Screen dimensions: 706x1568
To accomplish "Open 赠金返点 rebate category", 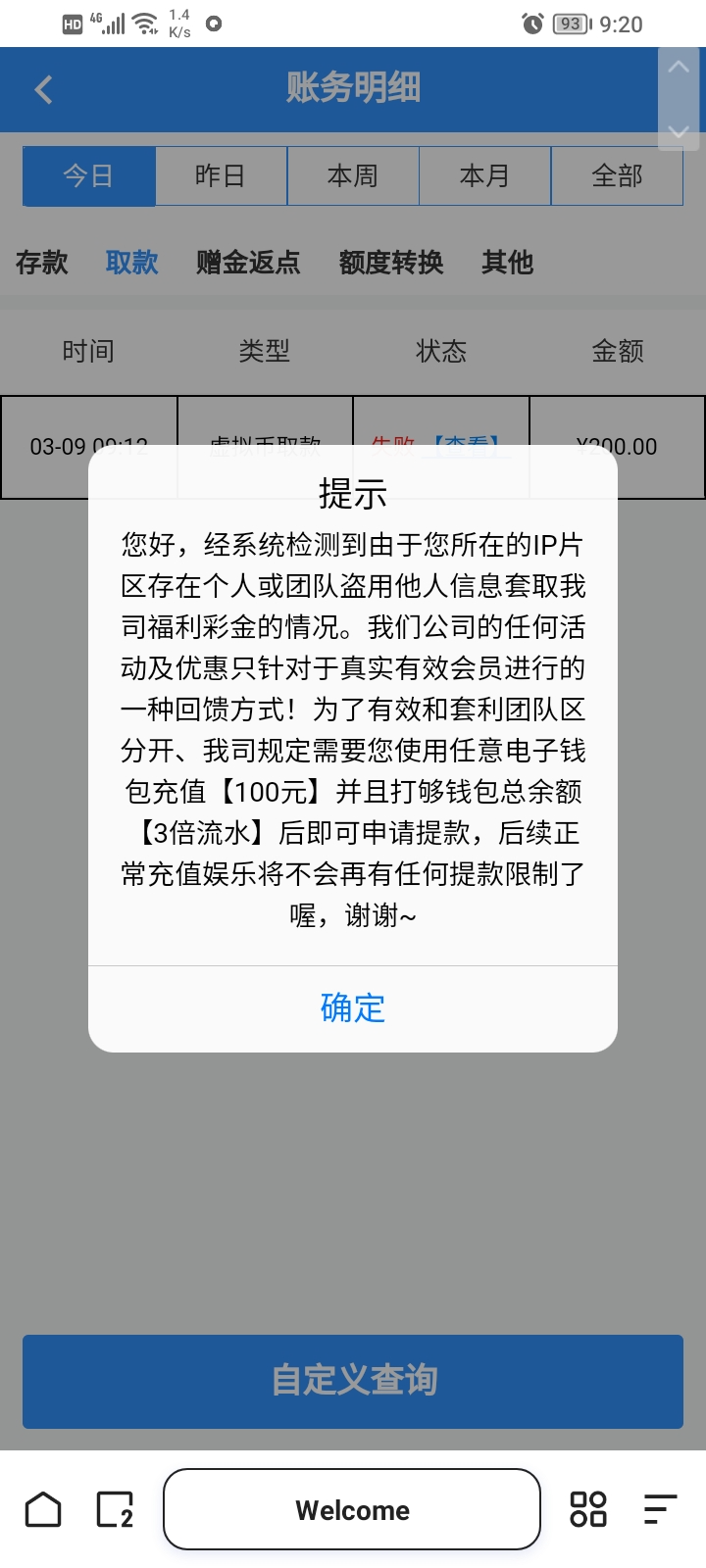I will tap(246, 263).
